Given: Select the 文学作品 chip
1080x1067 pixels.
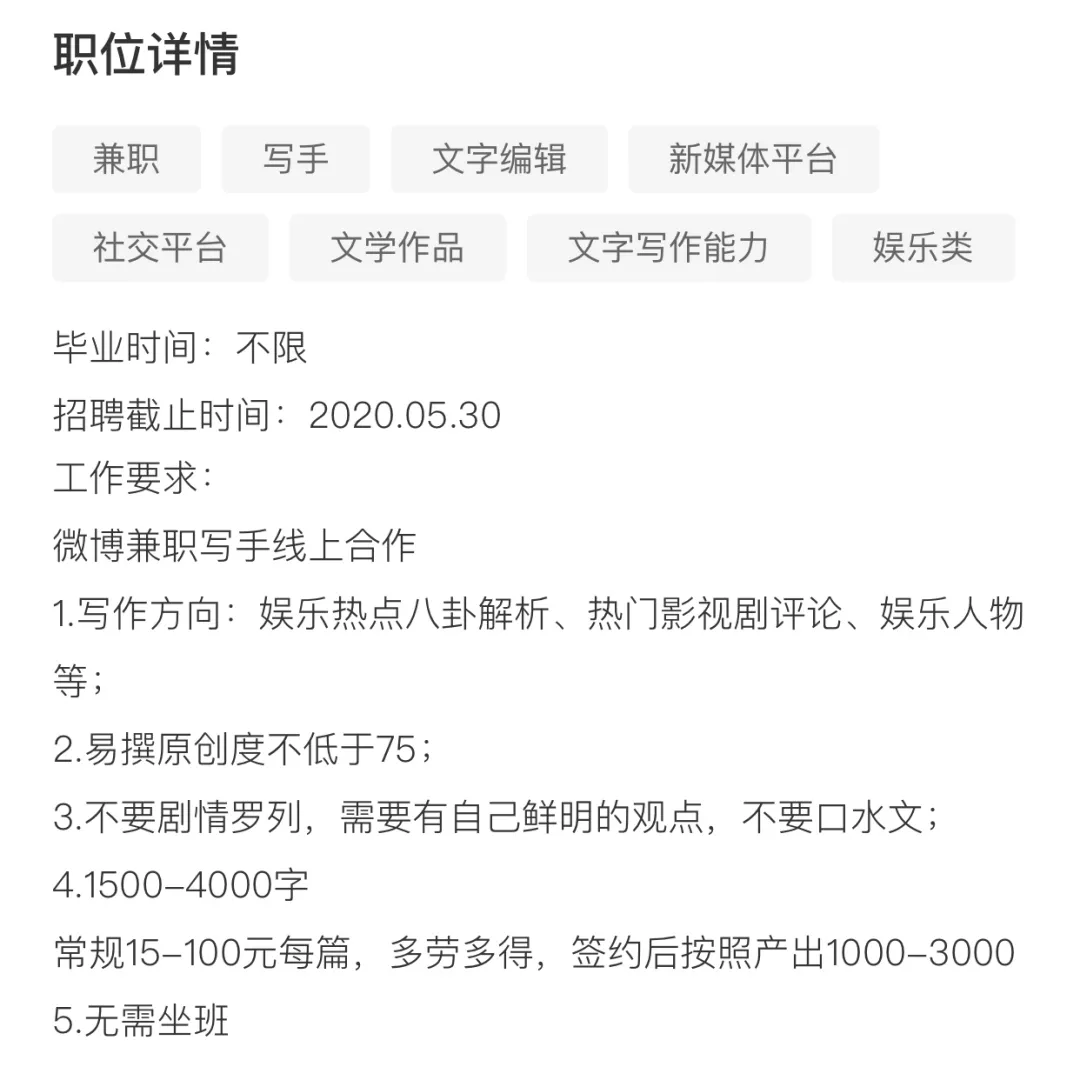Looking at the screenshot, I should tap(397, 248).
